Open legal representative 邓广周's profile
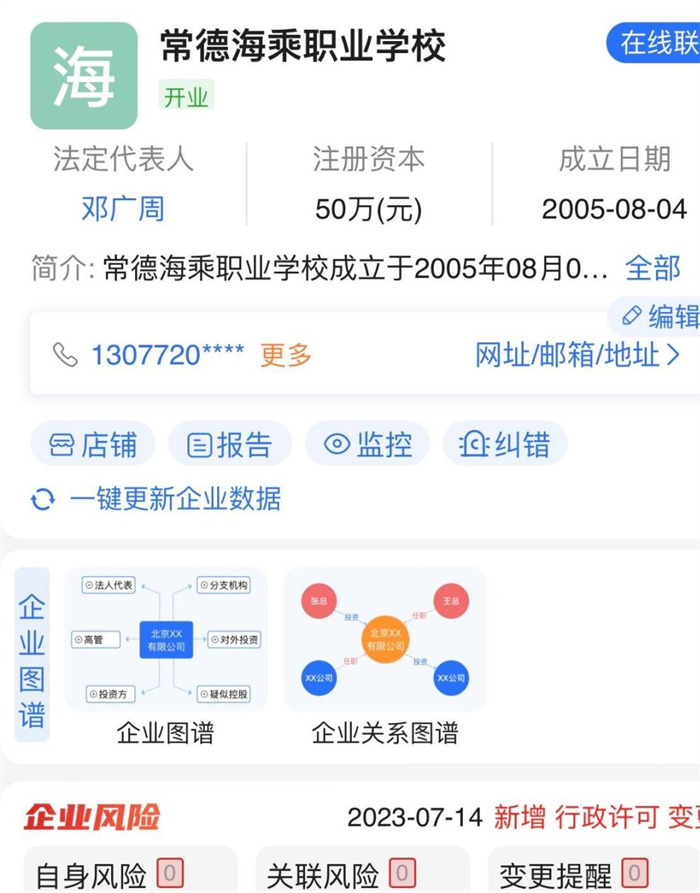 [123, 209]
